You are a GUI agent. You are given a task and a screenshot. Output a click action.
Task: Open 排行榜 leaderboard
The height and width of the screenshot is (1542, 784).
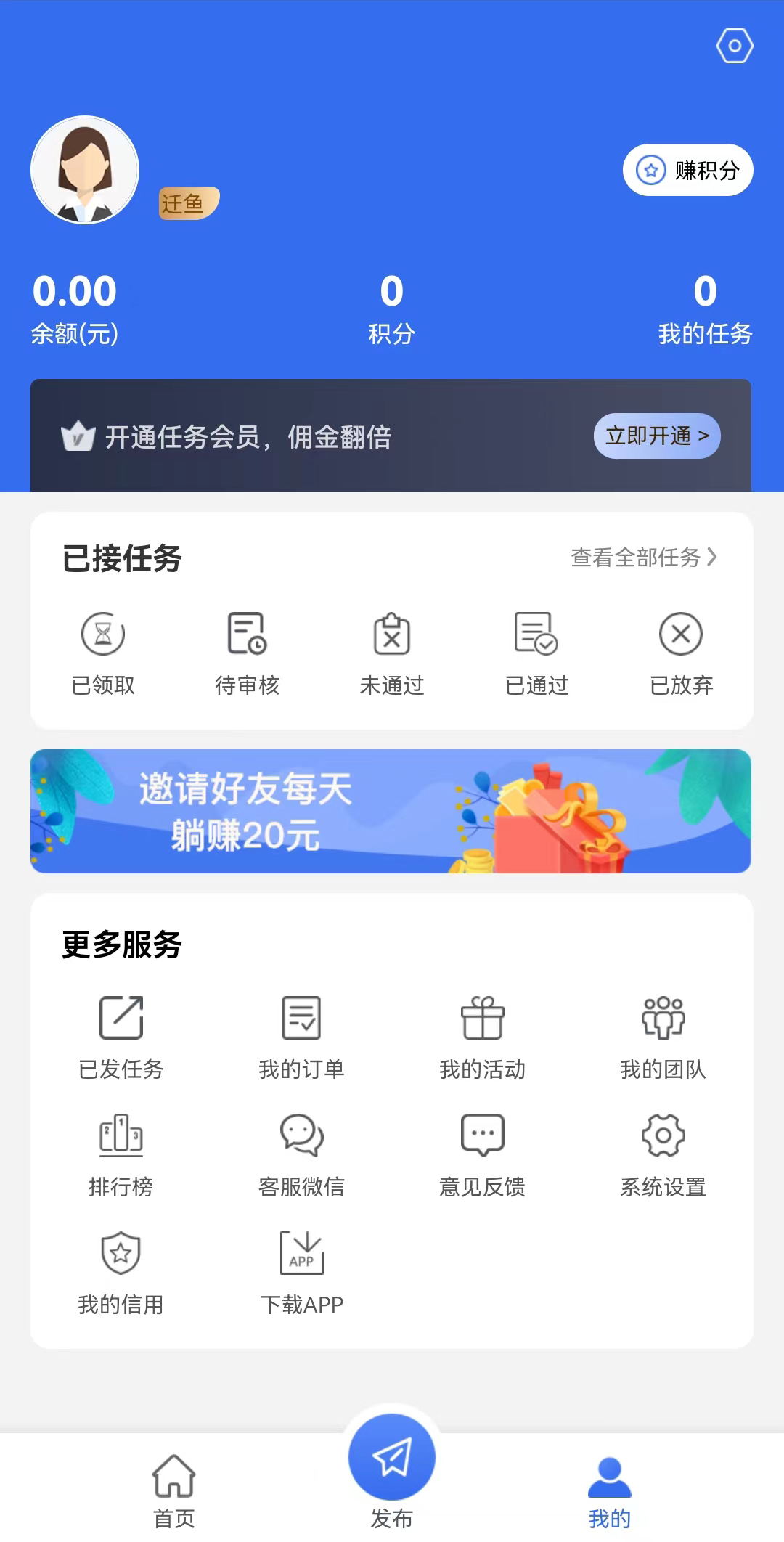pyautogui.click(x=121, y=1154)
